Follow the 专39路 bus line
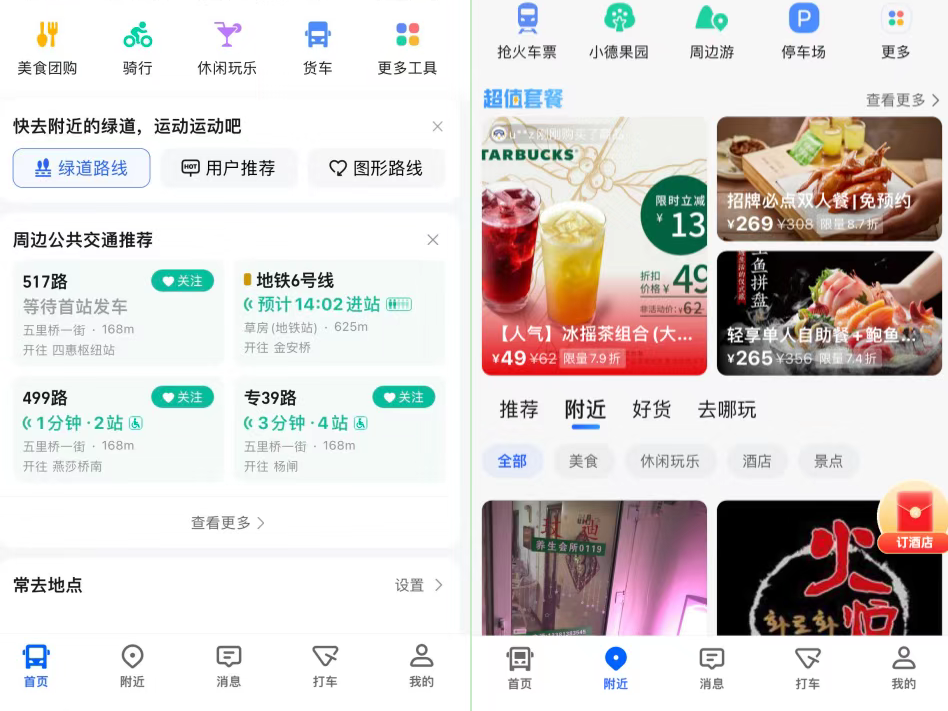The height and width of the screenshot is (711, 948). 403,397
